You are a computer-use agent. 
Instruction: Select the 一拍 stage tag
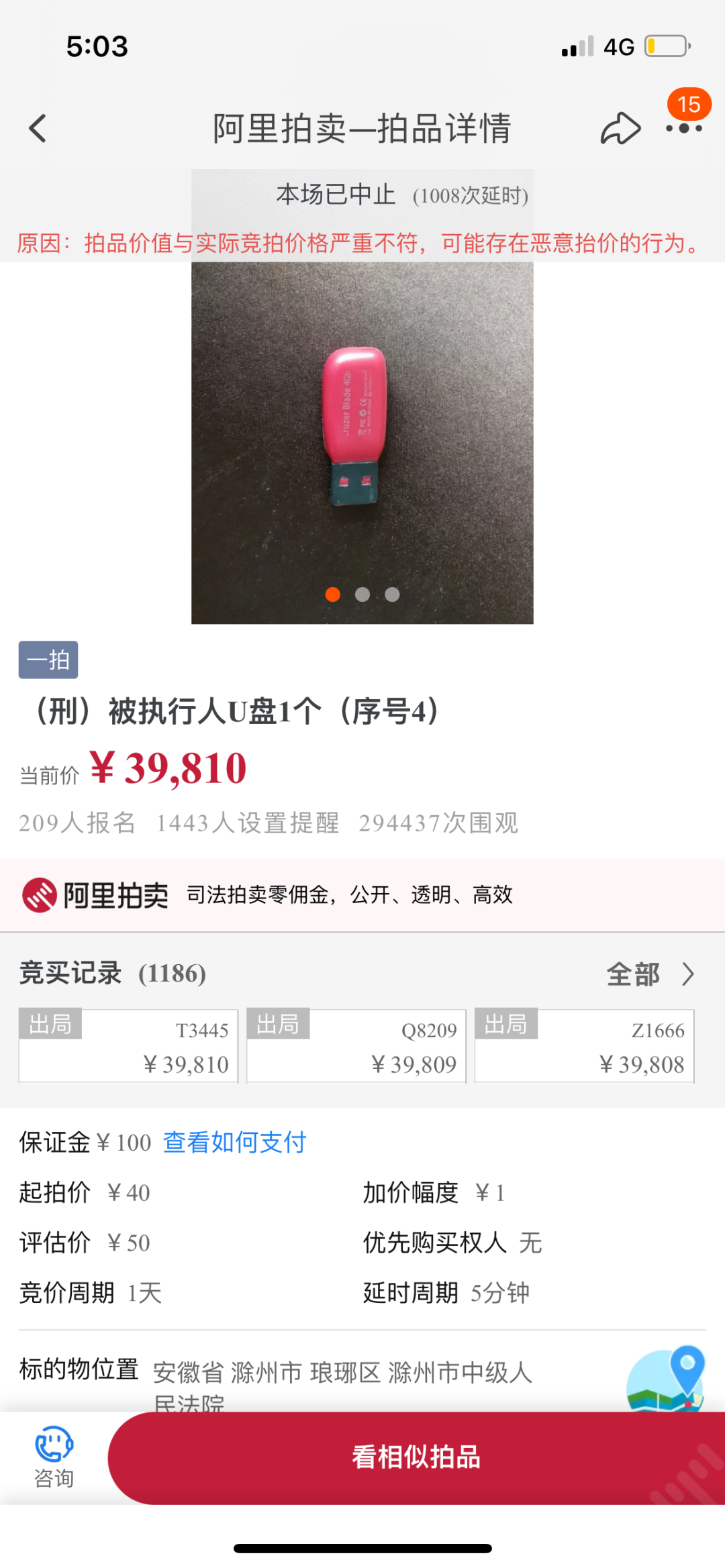(48, 660)
